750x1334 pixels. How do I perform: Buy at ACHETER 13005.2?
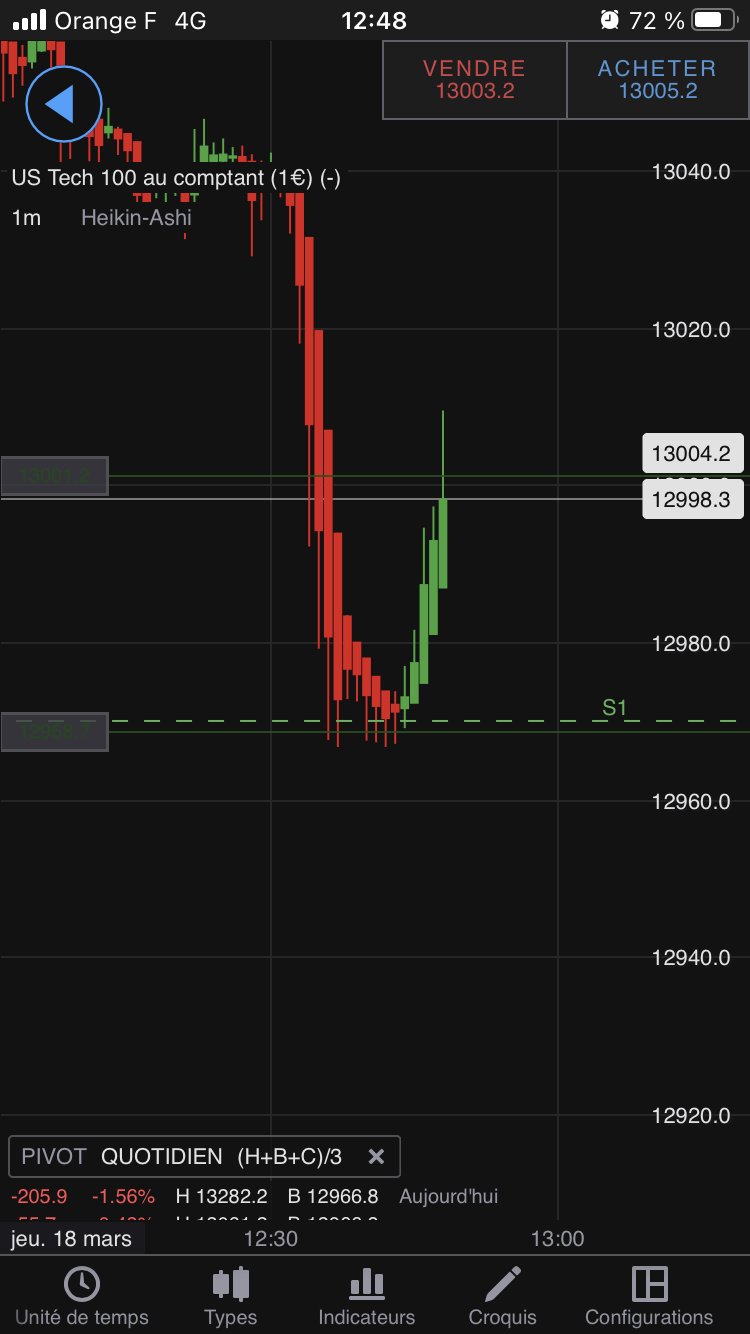(657, 80)
